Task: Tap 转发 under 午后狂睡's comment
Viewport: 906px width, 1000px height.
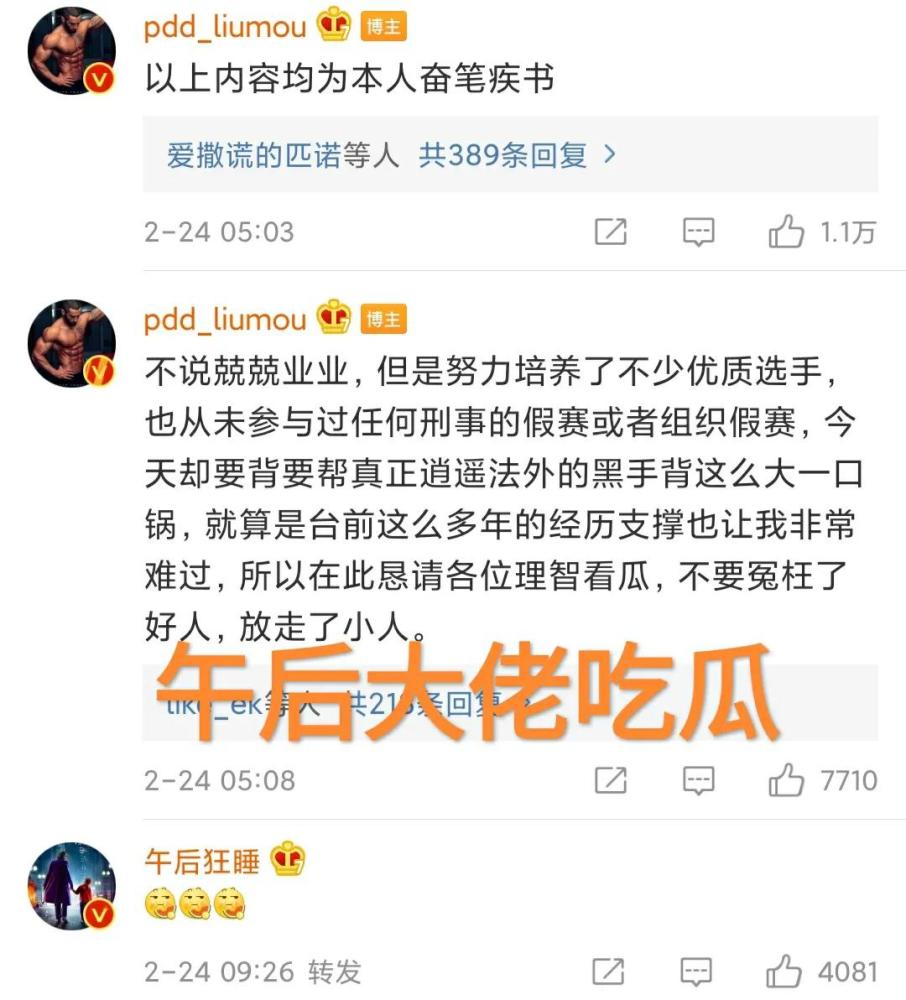Action: [x=334, y=971]
